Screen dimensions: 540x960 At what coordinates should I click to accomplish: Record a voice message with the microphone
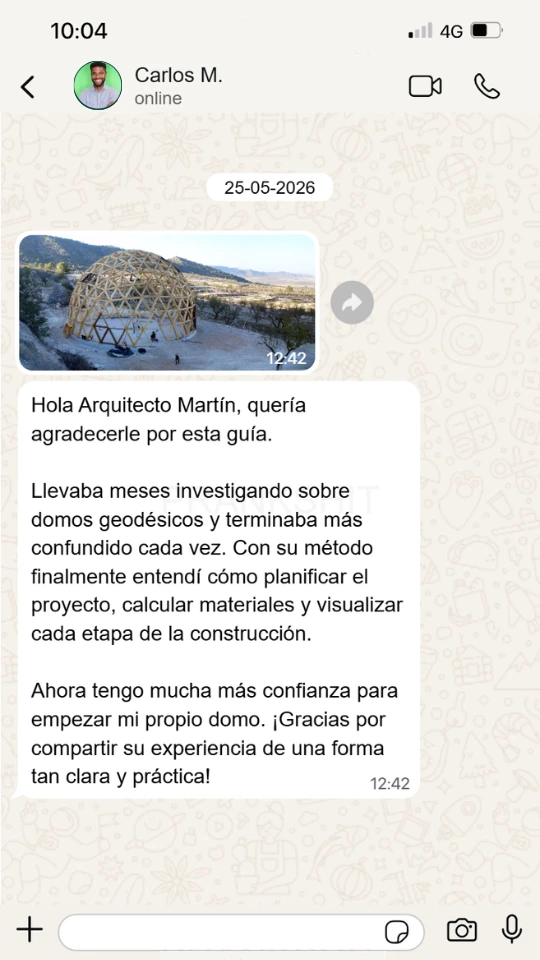[x=511, y=929]
